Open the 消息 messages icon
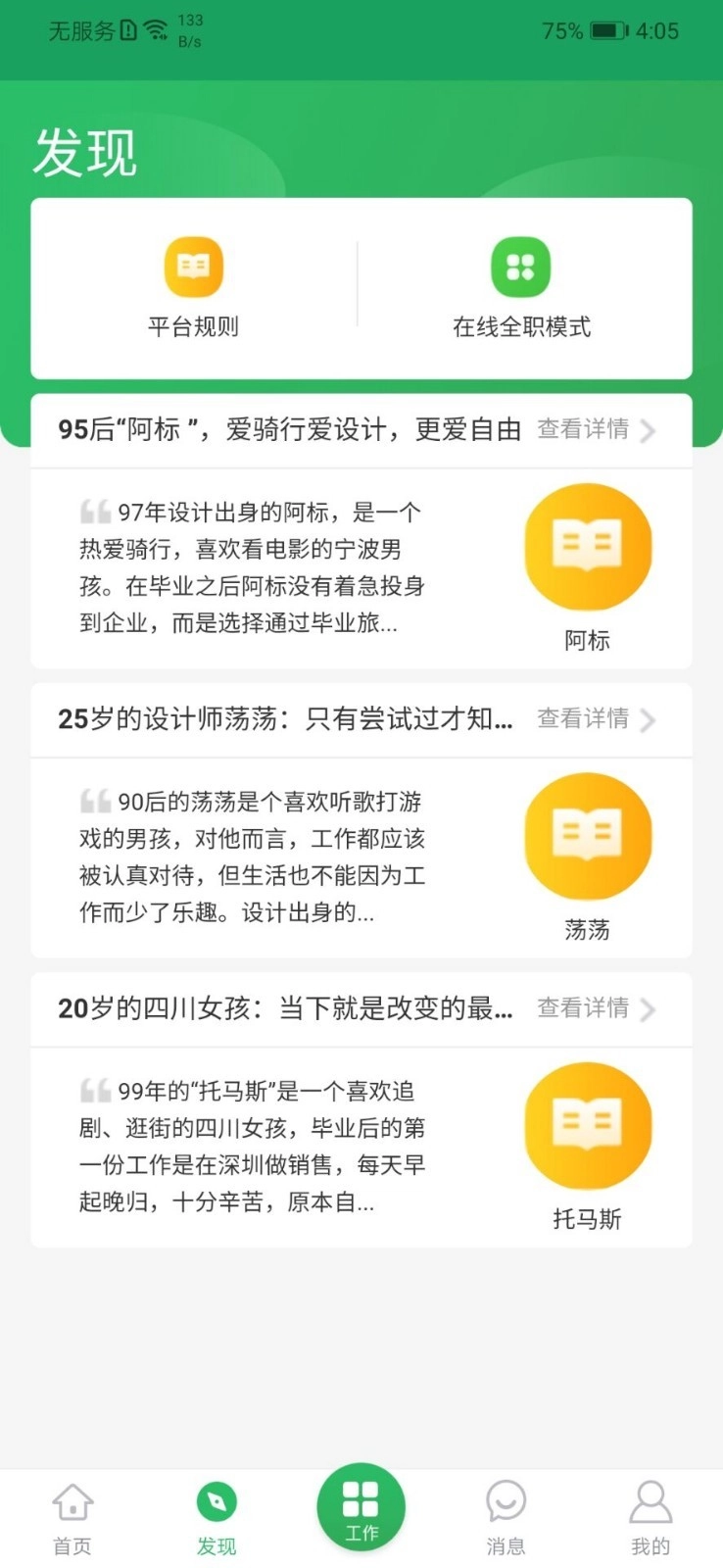 [505, 1501]
